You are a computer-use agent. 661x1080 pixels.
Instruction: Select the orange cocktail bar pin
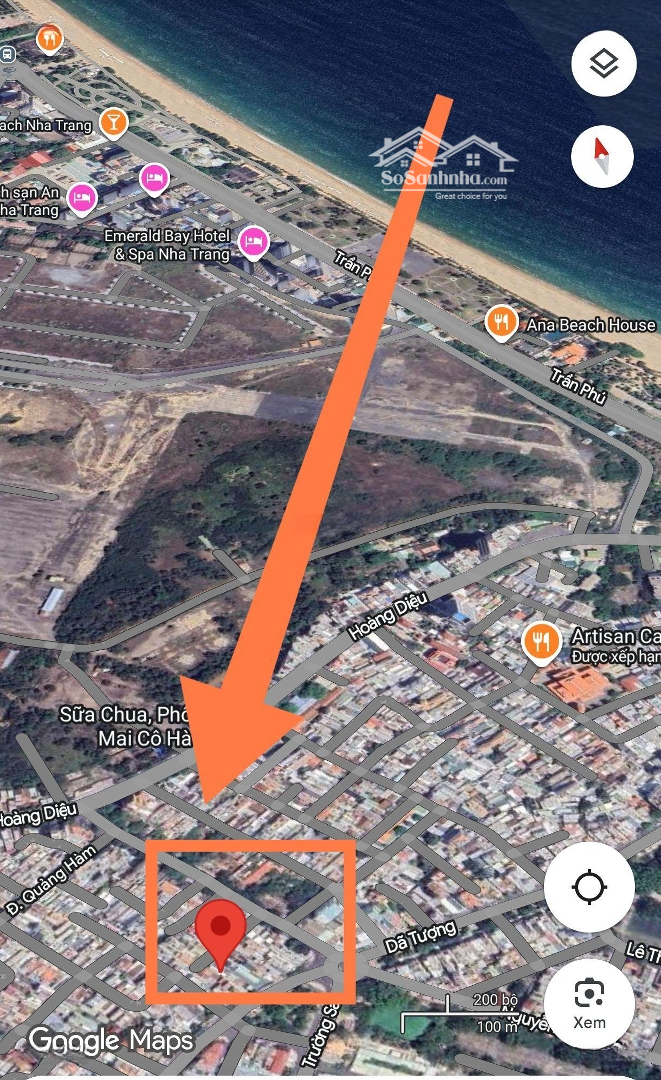pos(113,122)
